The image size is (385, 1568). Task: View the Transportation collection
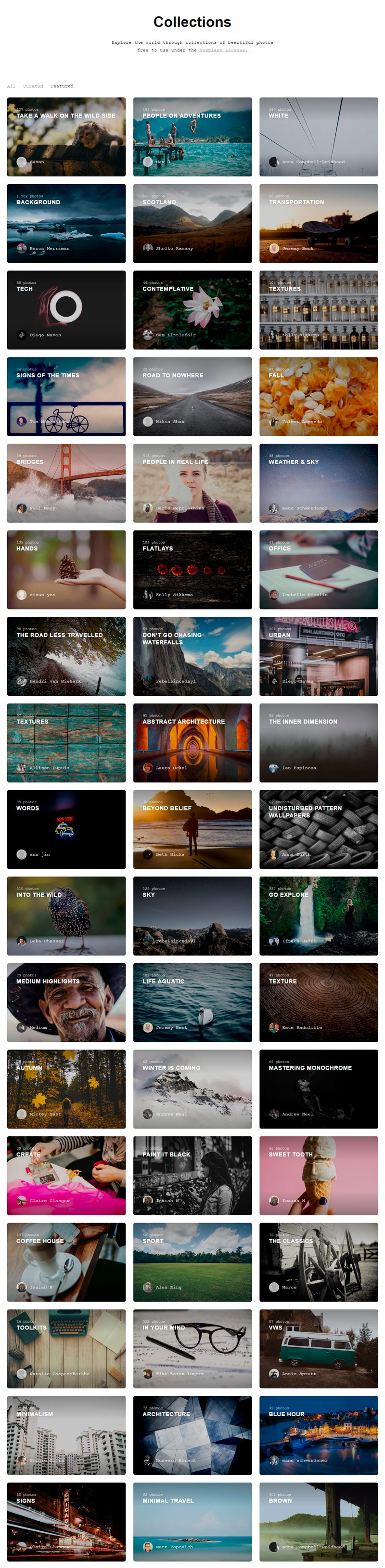click(x=318, y=224)
